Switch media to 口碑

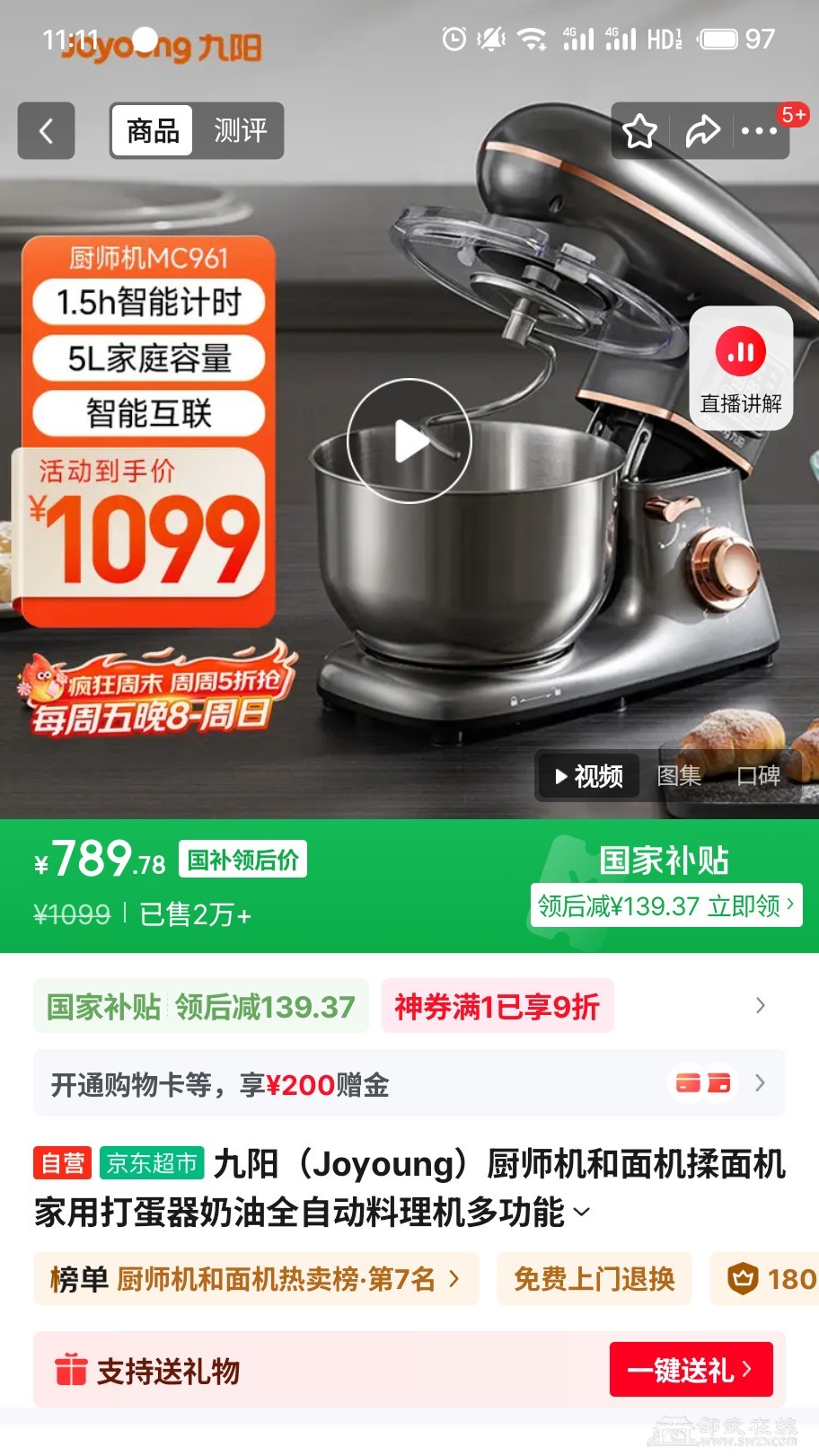[x=758, y=776]
